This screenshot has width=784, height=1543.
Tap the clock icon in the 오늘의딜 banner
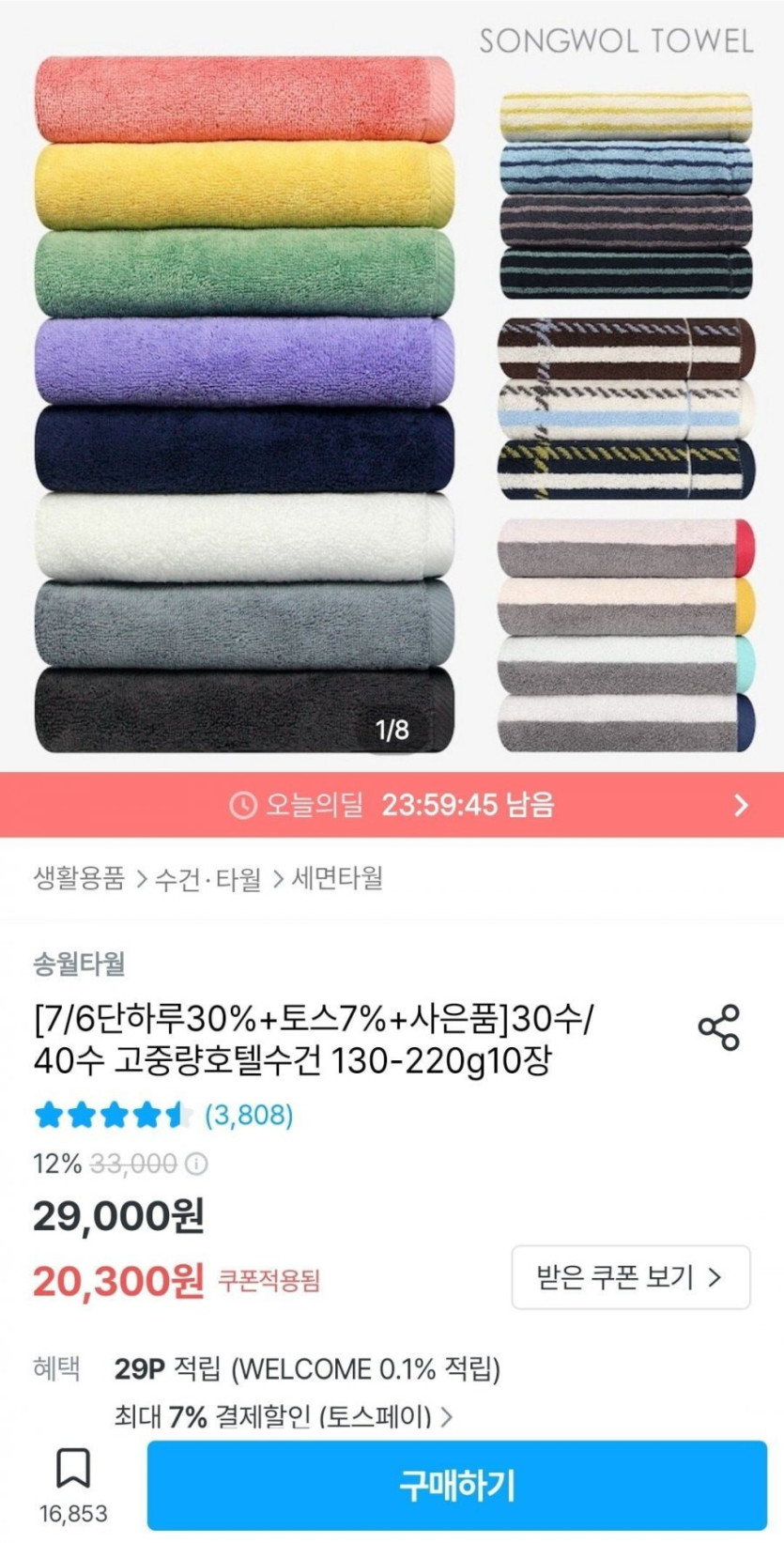click(x=241, y=804)
